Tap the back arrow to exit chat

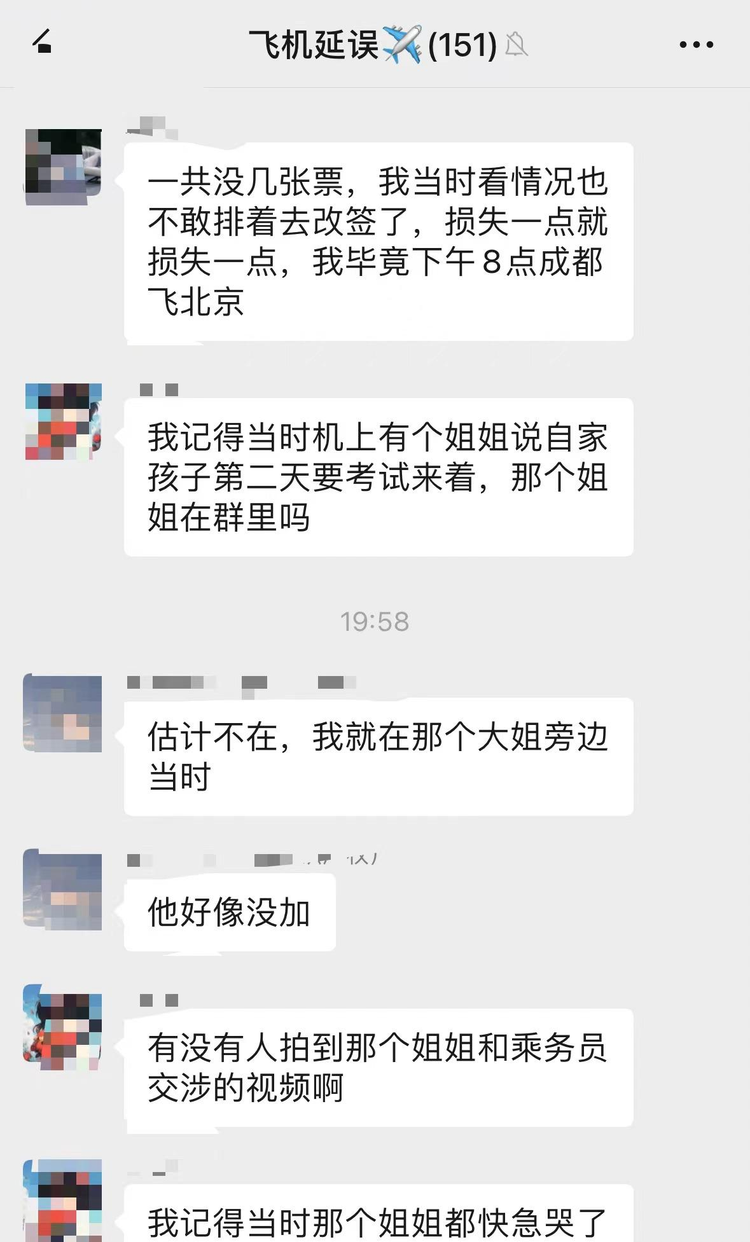click(x=44, y=44)
